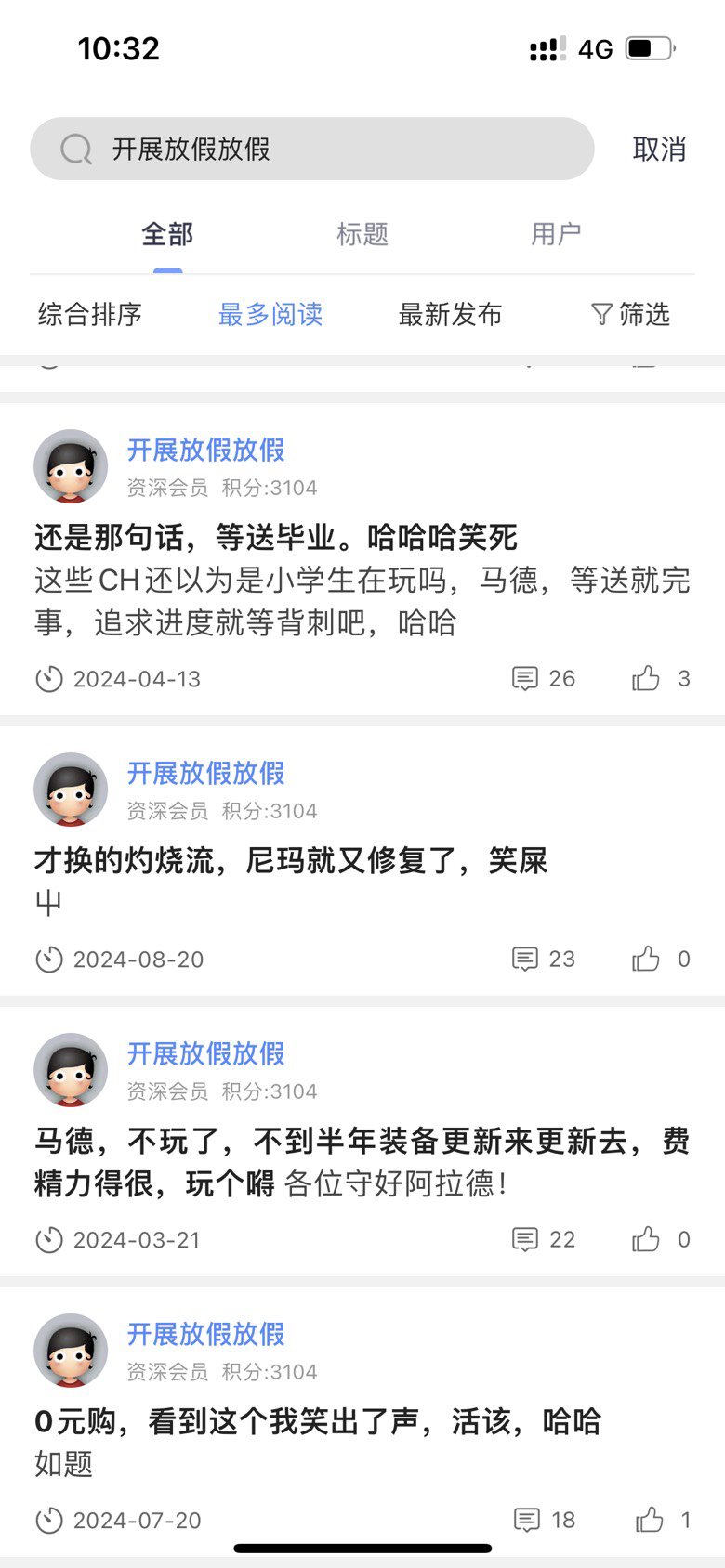Open username 开展放假放假 on the 0元购 post
725x1568 pixels.
[x=205, y=1335]
